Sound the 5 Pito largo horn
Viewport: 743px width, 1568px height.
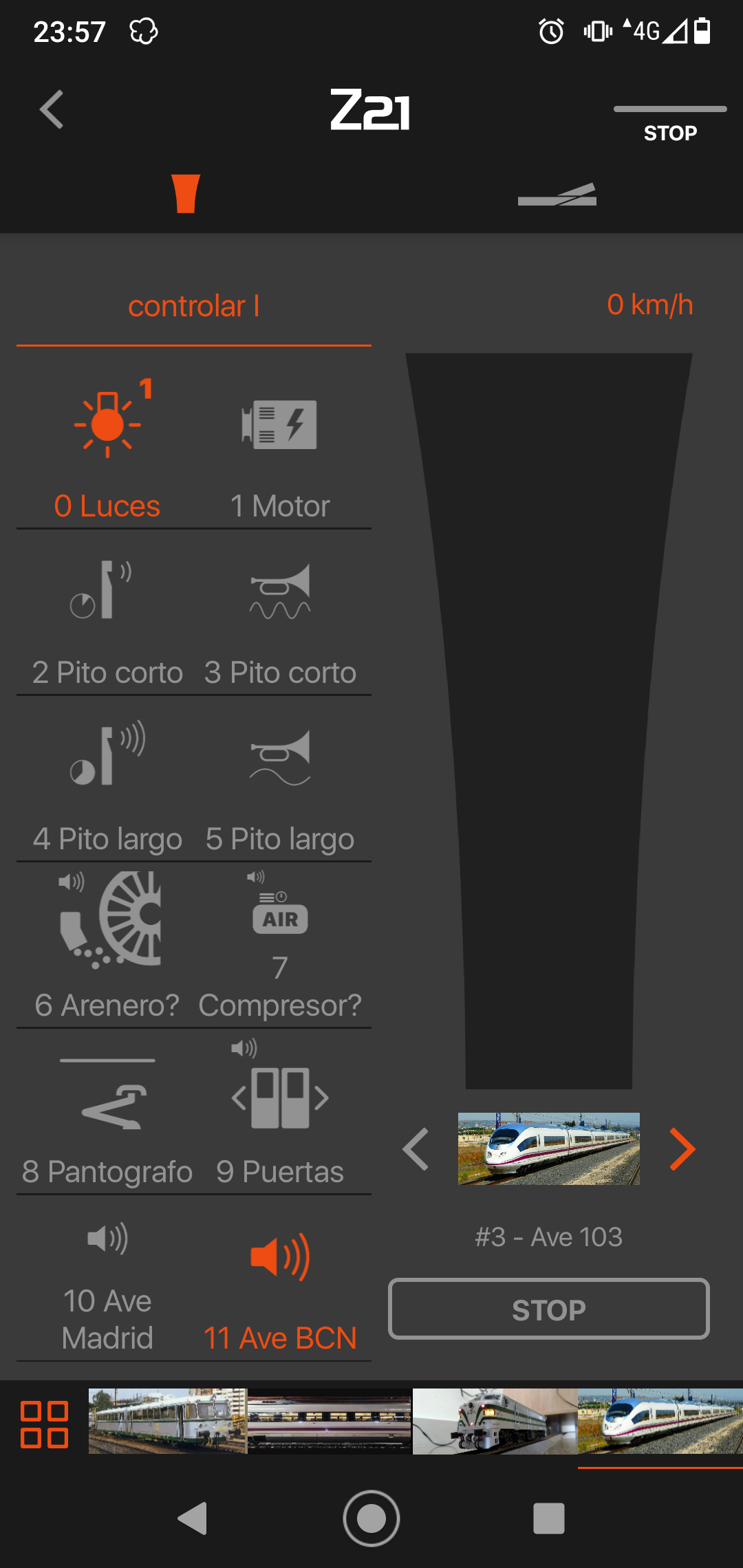(280, 783)
